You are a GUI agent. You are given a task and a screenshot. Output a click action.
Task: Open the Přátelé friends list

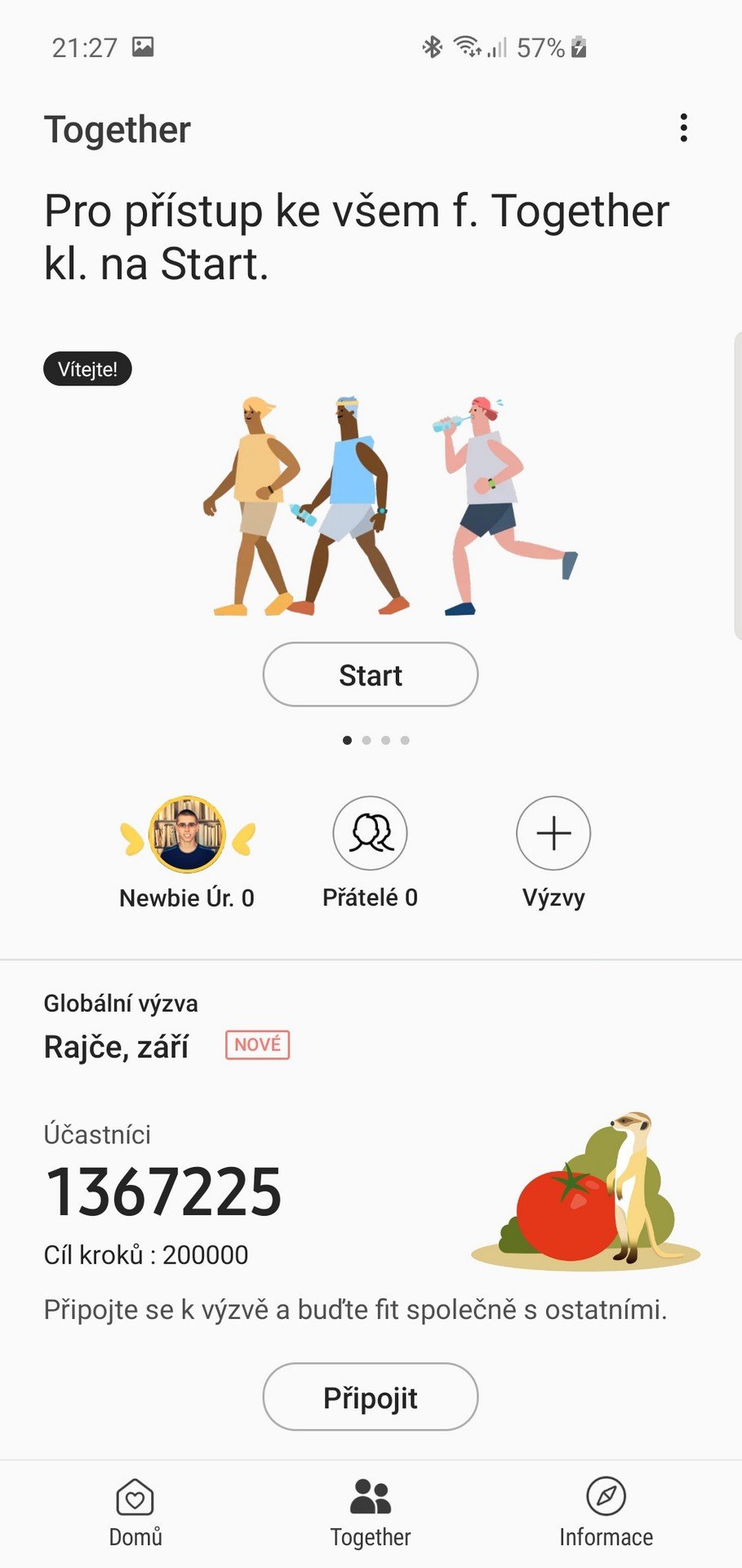[x=370, y=853]
